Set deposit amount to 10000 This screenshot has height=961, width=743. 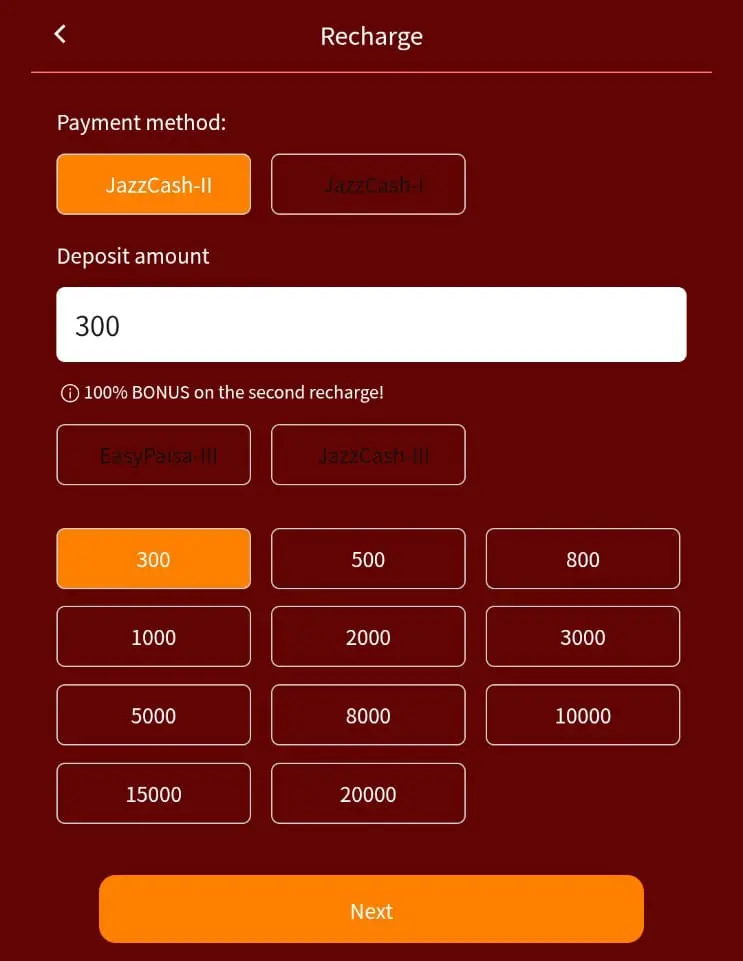(x=583, y=715)
